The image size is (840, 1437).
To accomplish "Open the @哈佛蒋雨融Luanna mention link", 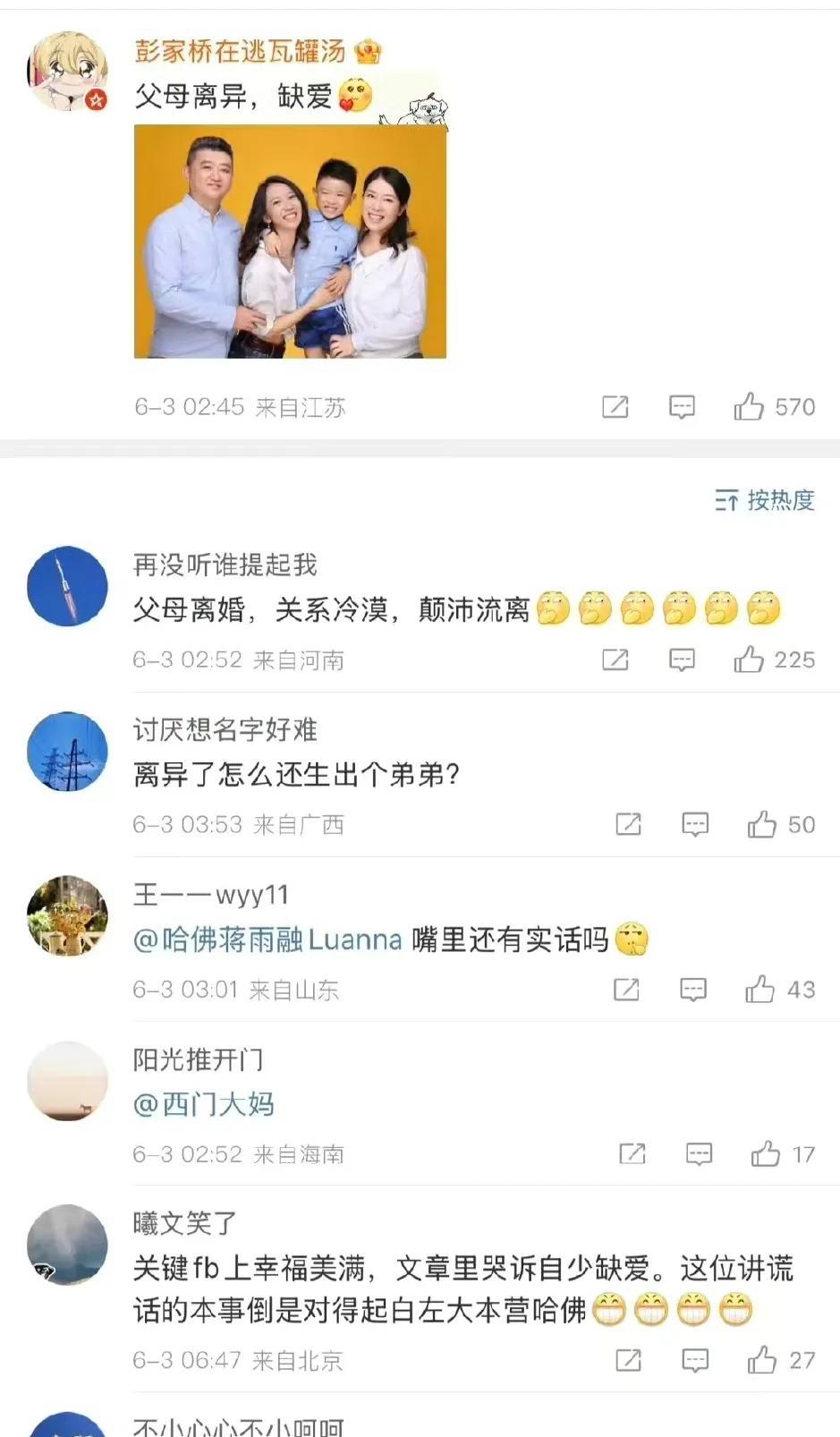I will (x=267, y=940).
